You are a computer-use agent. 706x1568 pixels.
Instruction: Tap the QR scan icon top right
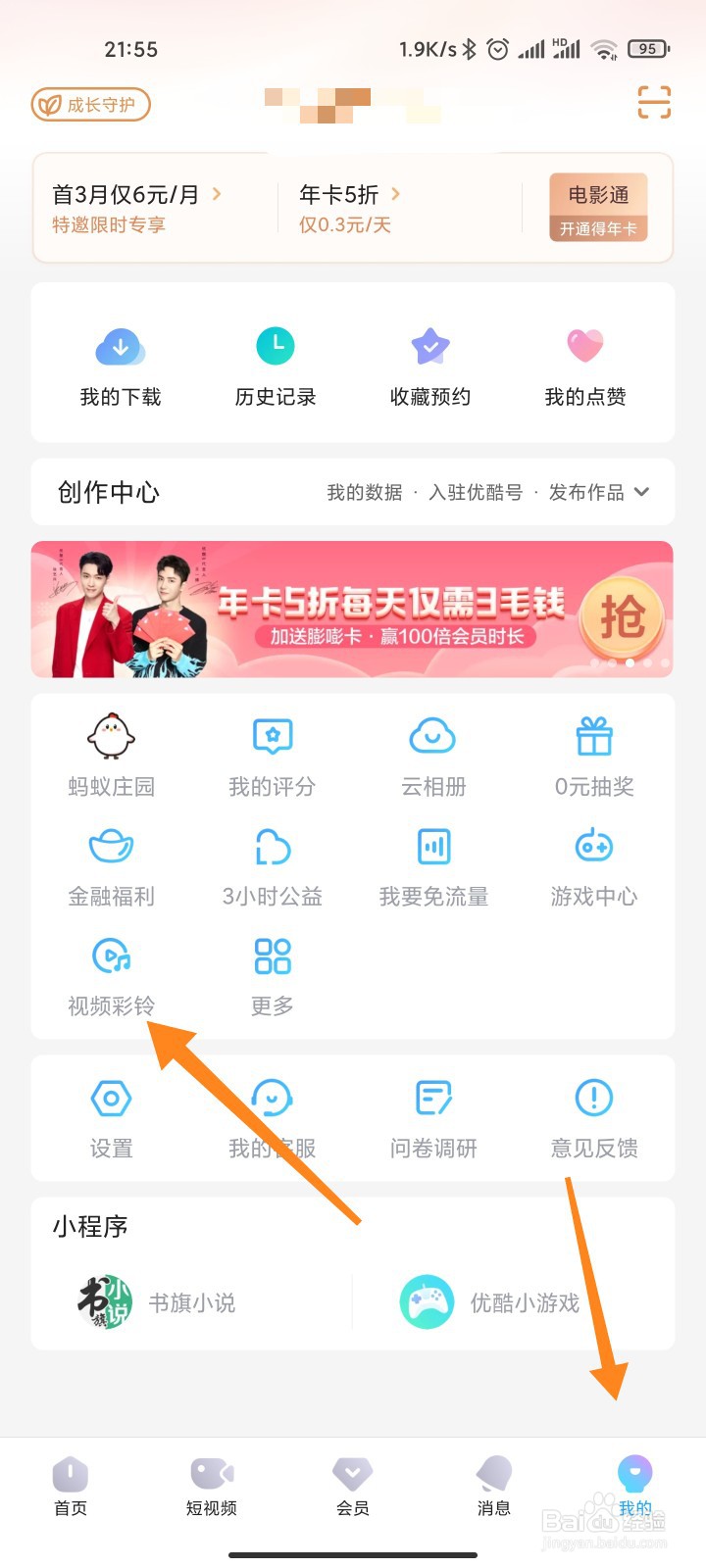[x=654, y=102]
